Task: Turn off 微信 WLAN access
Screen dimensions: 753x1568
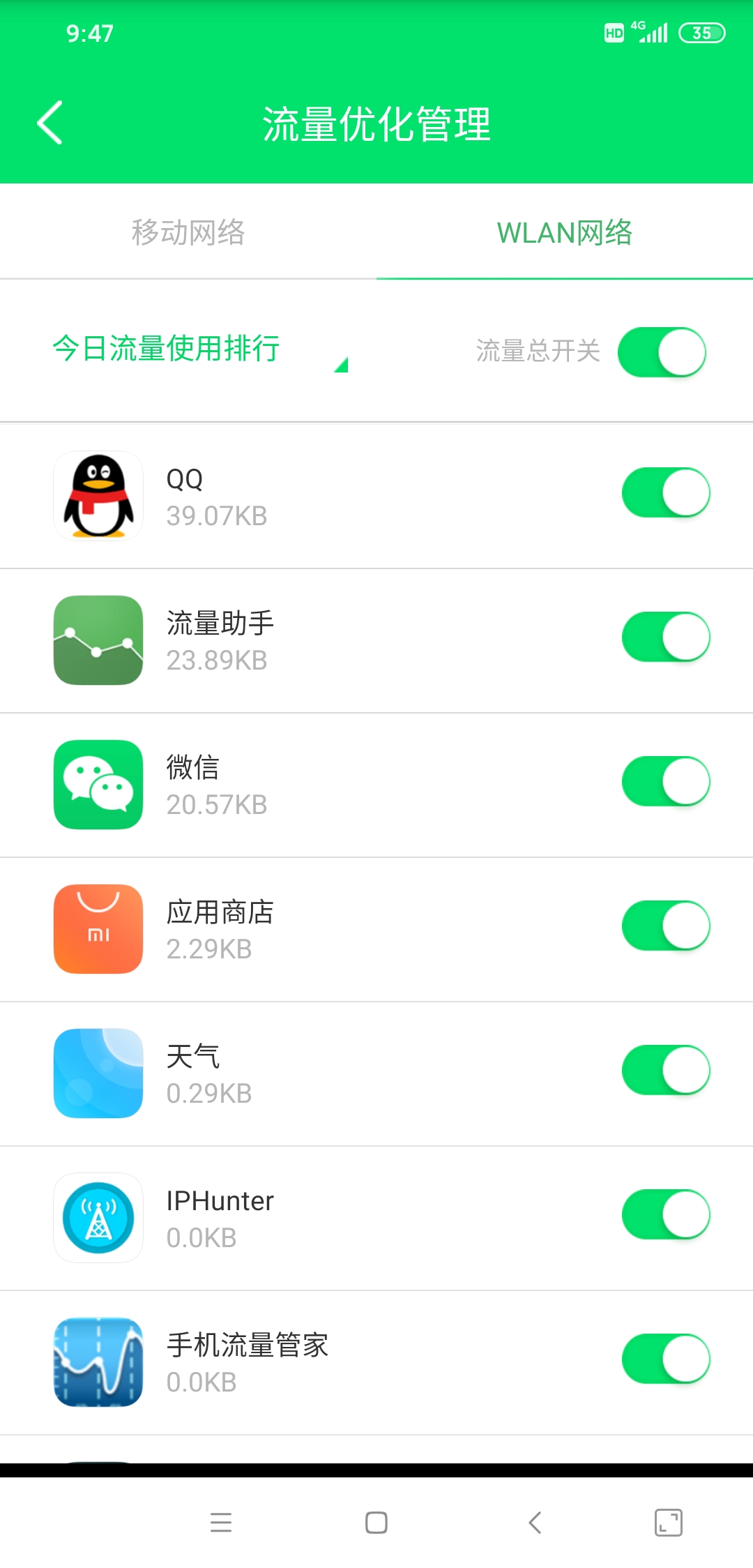Action: coord(666,781)
